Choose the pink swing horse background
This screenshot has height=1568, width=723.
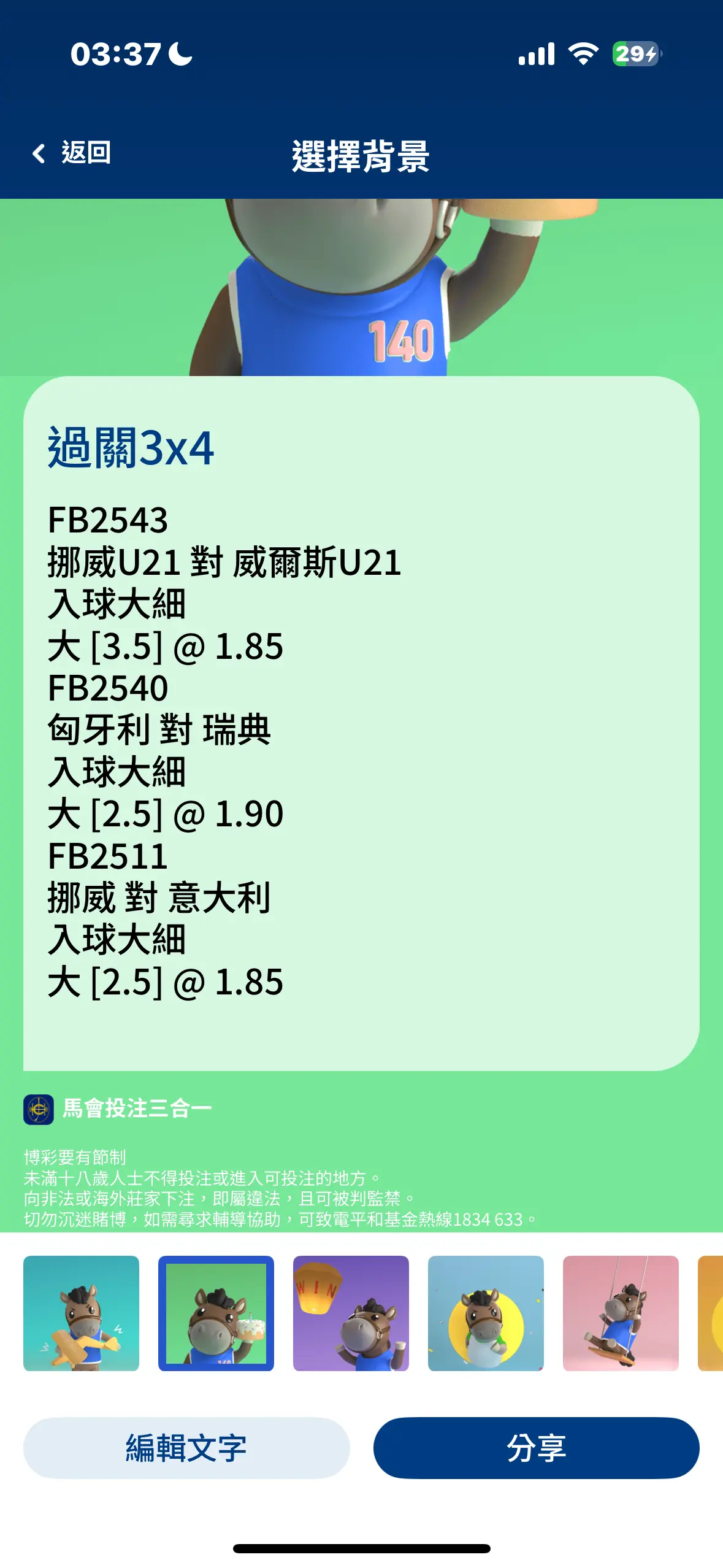(x=621, y=1313)
